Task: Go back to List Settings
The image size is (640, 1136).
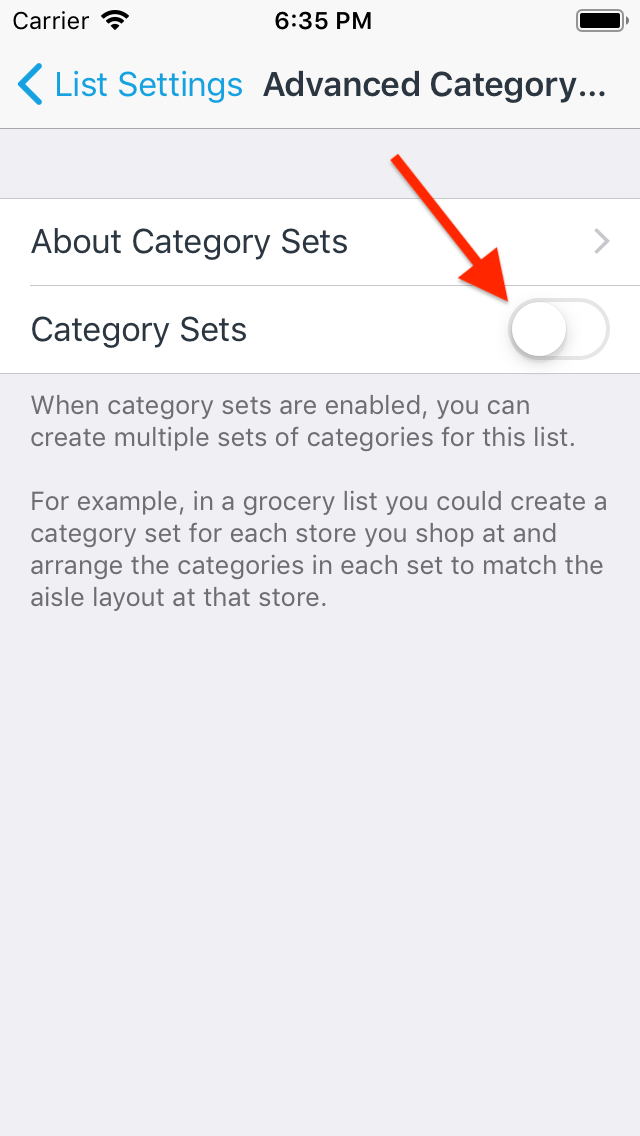Action: [130, 85]
